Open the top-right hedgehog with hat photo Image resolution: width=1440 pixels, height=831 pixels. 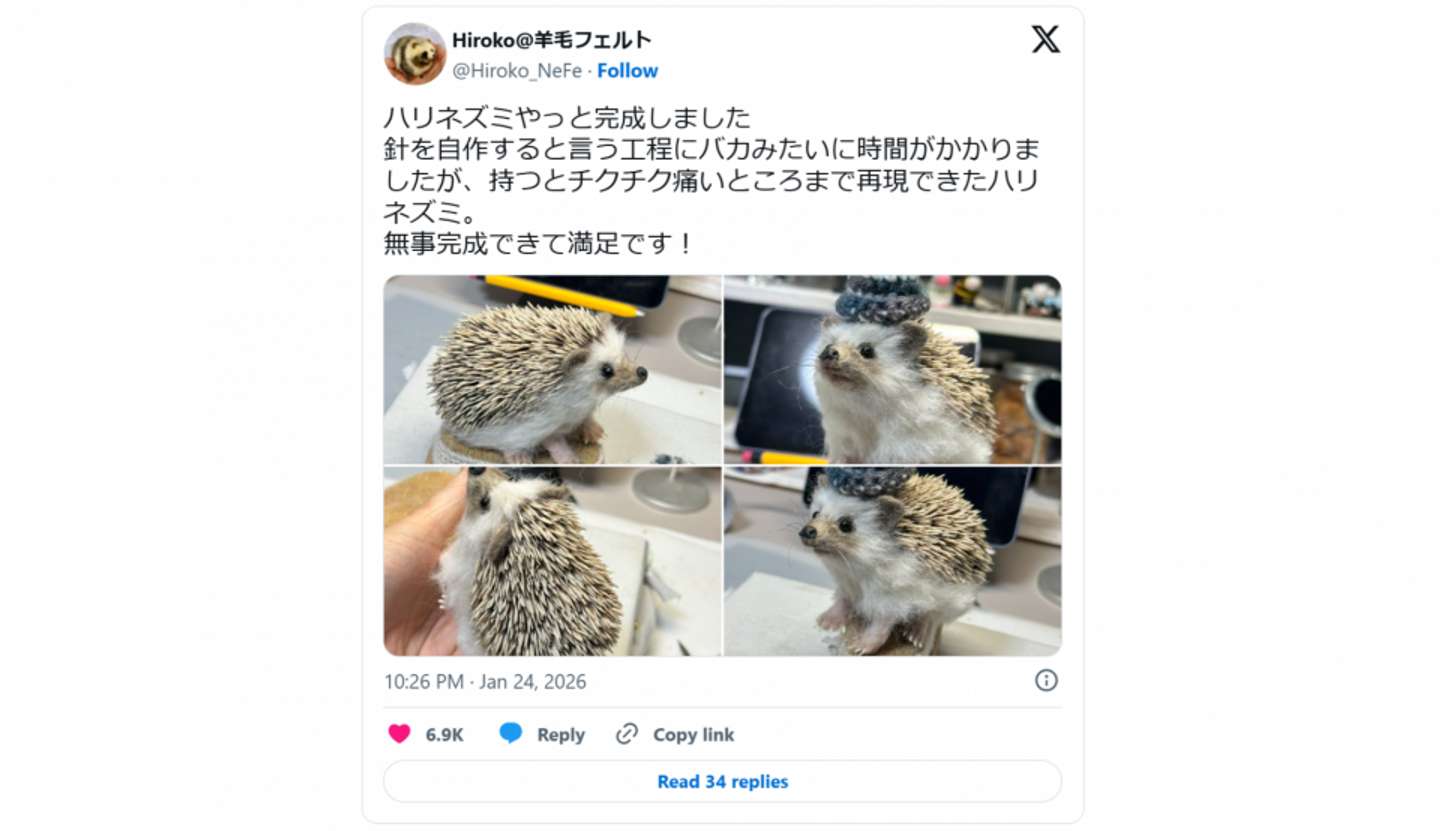[x=892, y=369]
